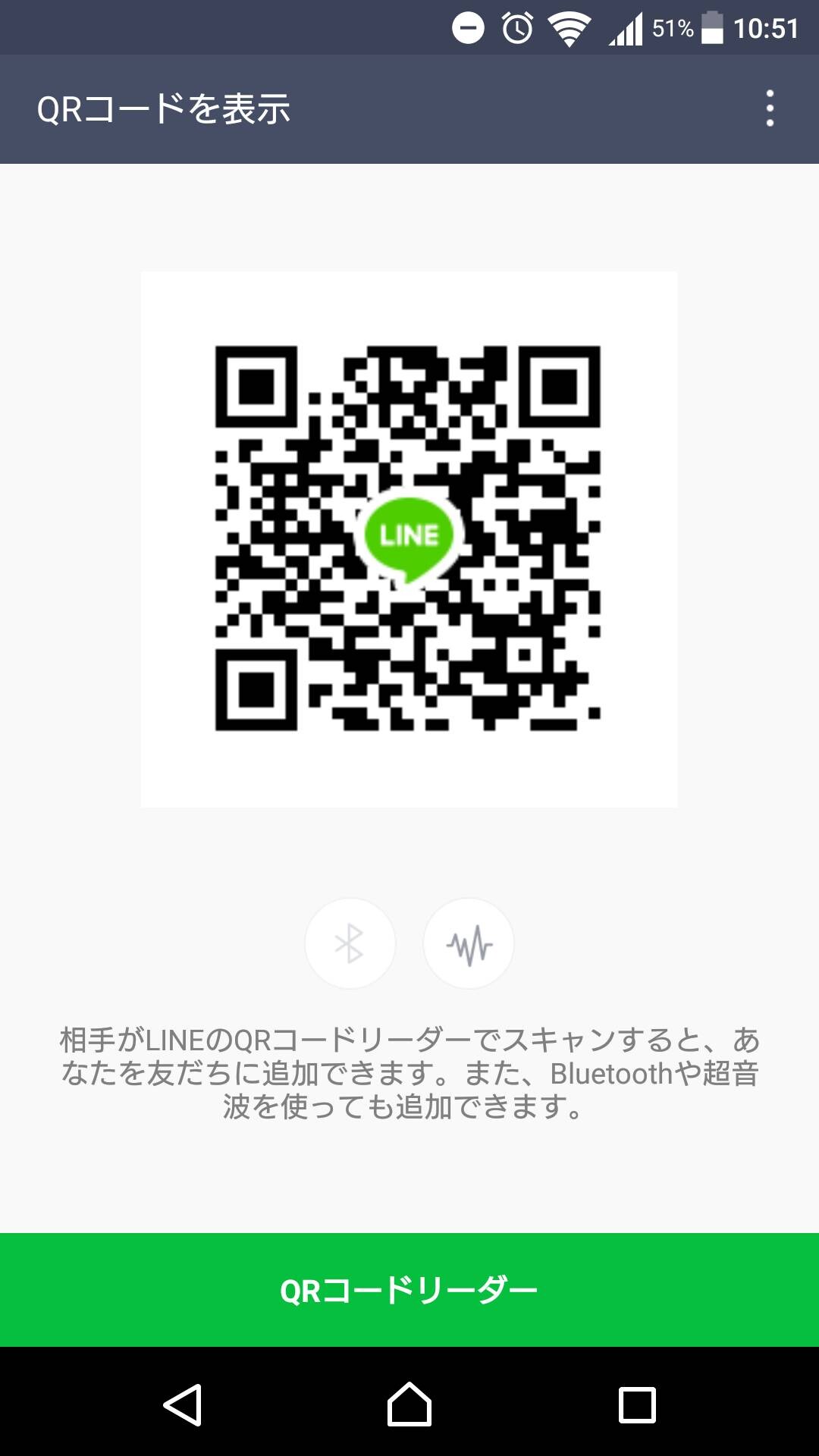Open the QRコードリーダー button

(x=409, y=1290)
